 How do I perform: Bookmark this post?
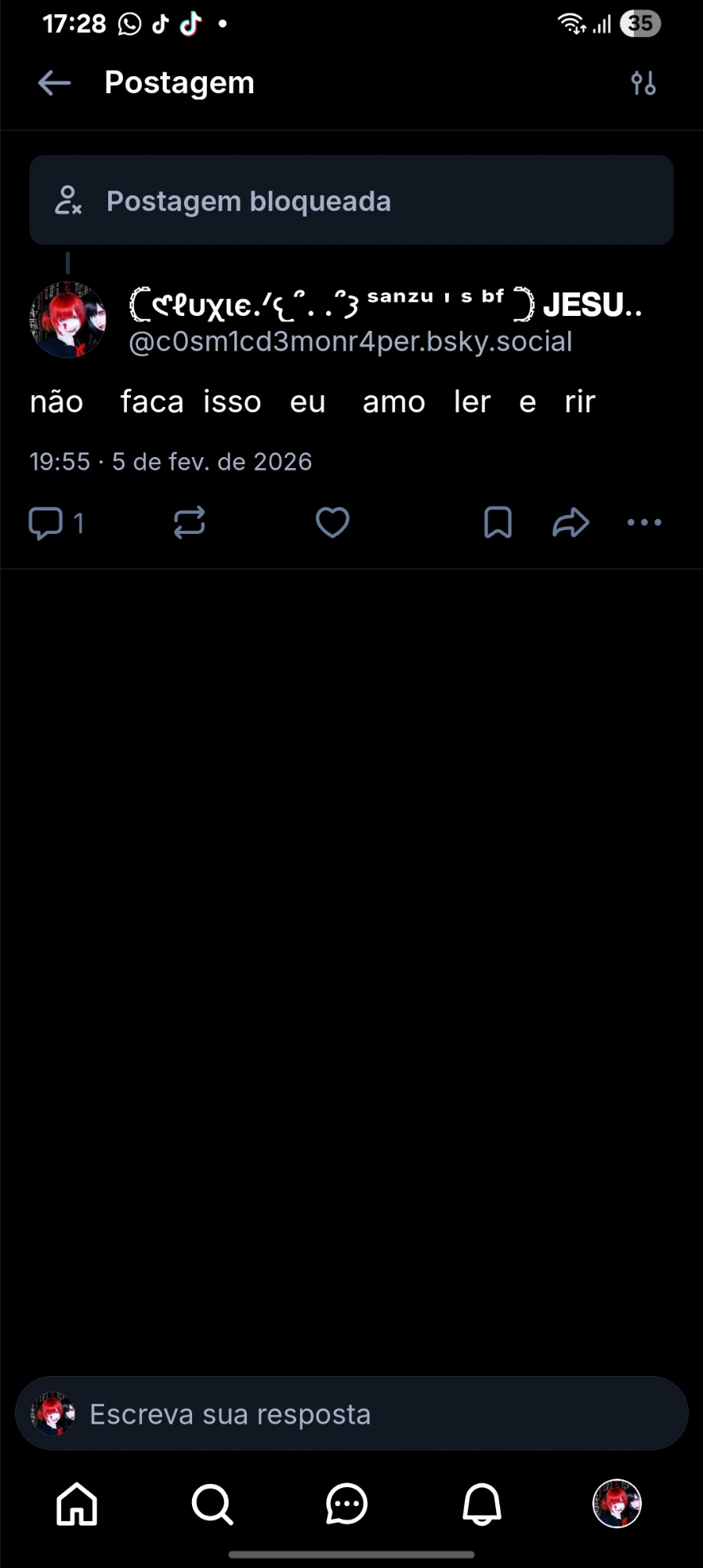click(x=498, y=523)
